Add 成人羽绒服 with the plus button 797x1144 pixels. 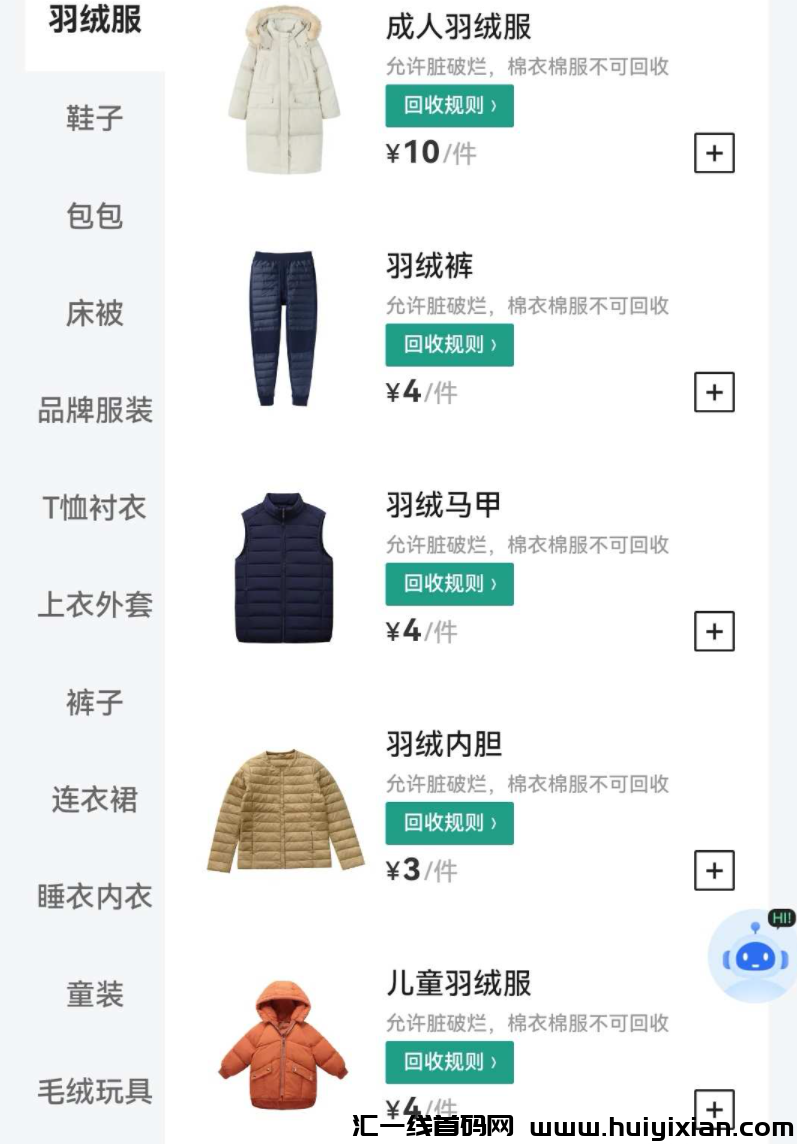(x=714, y=153)
